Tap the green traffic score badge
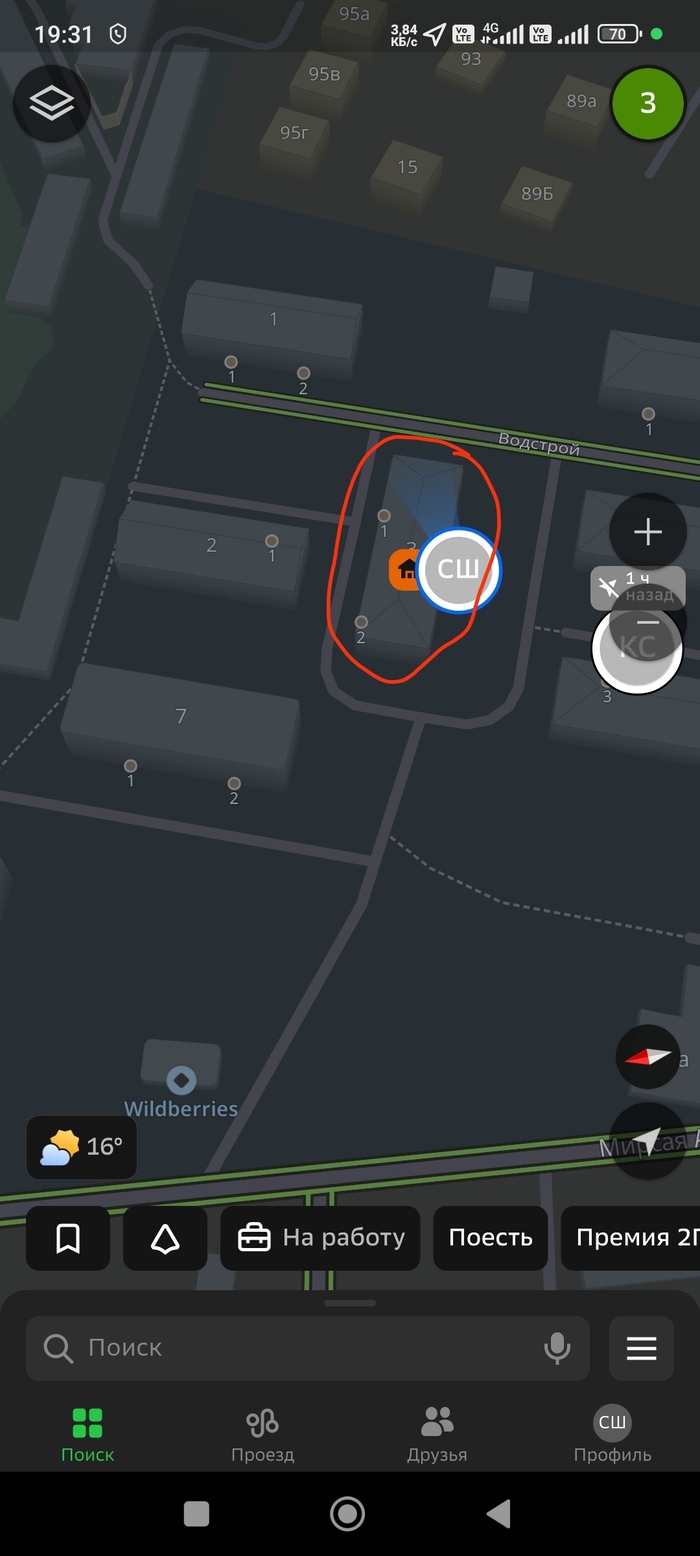The width and height of the screenshot is (700, 1556). click(x=648, y=103)
